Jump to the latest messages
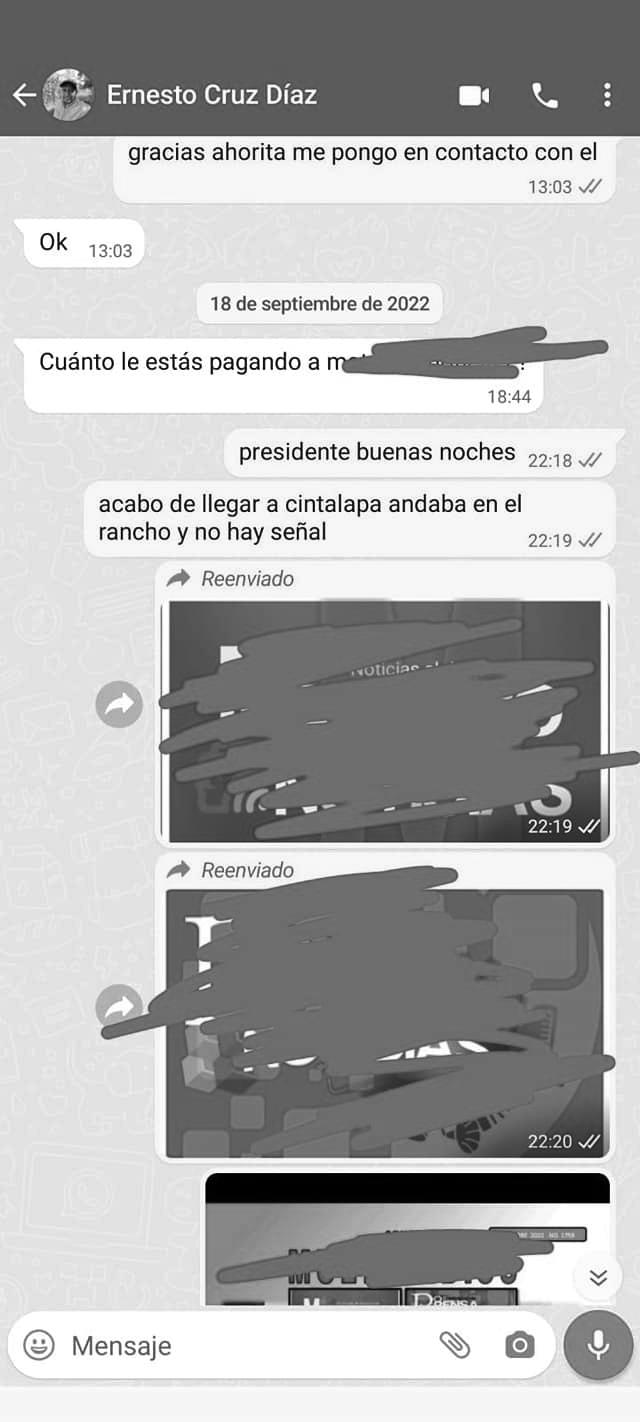 (598, 1278)
